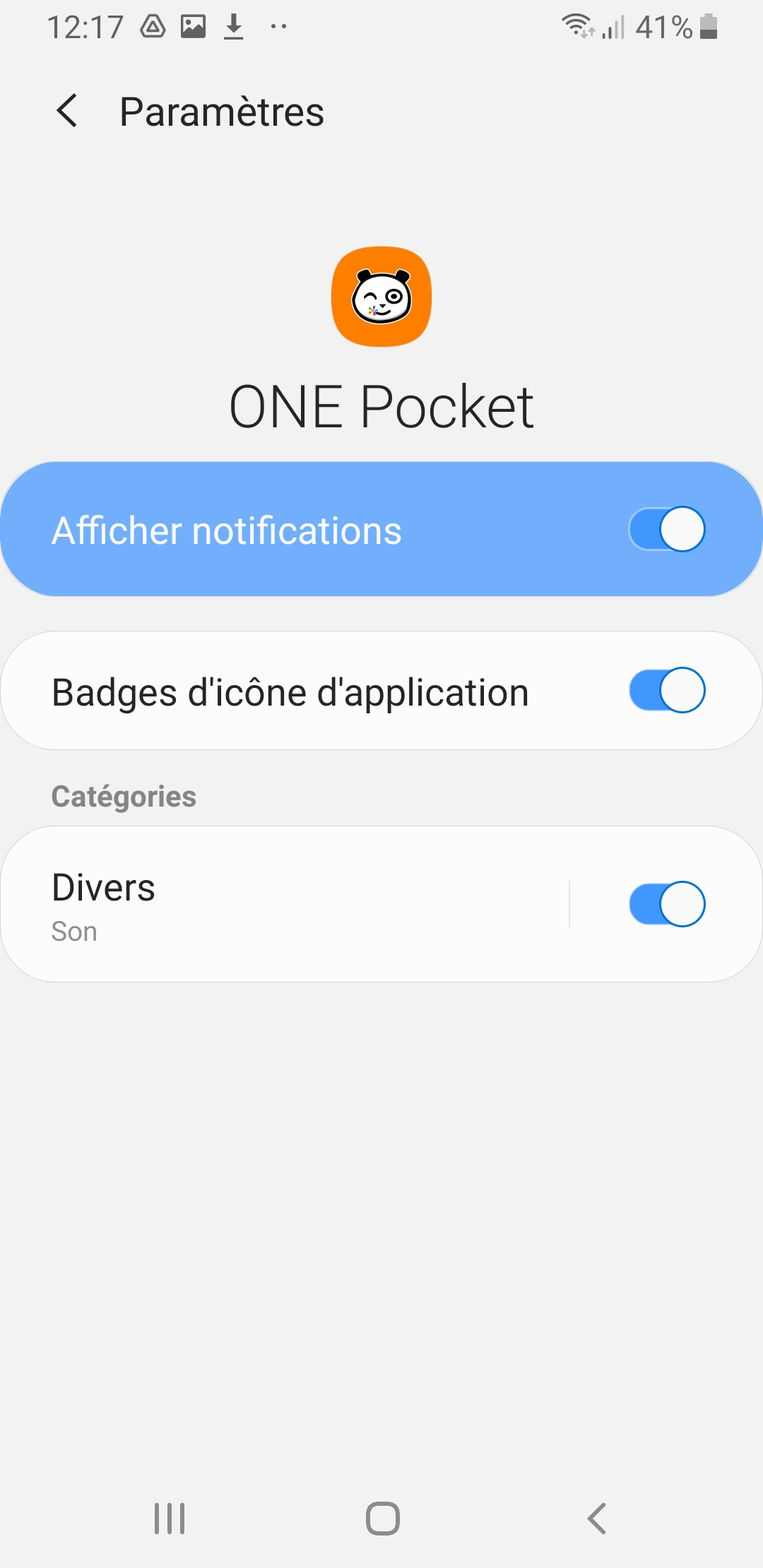Go to the home screen

(x=382, y=1518)
